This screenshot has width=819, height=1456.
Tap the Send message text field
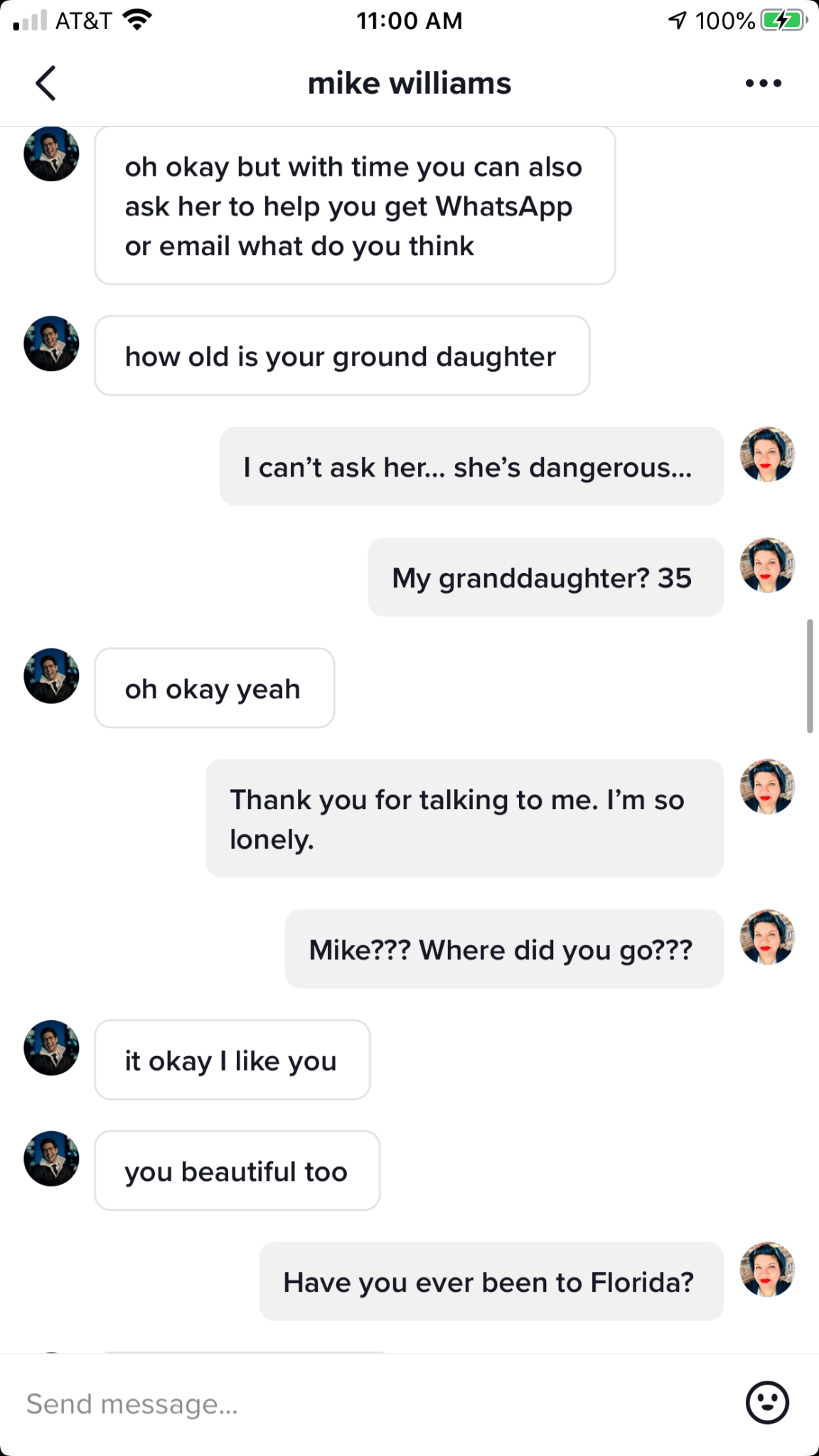(370, 1404)
